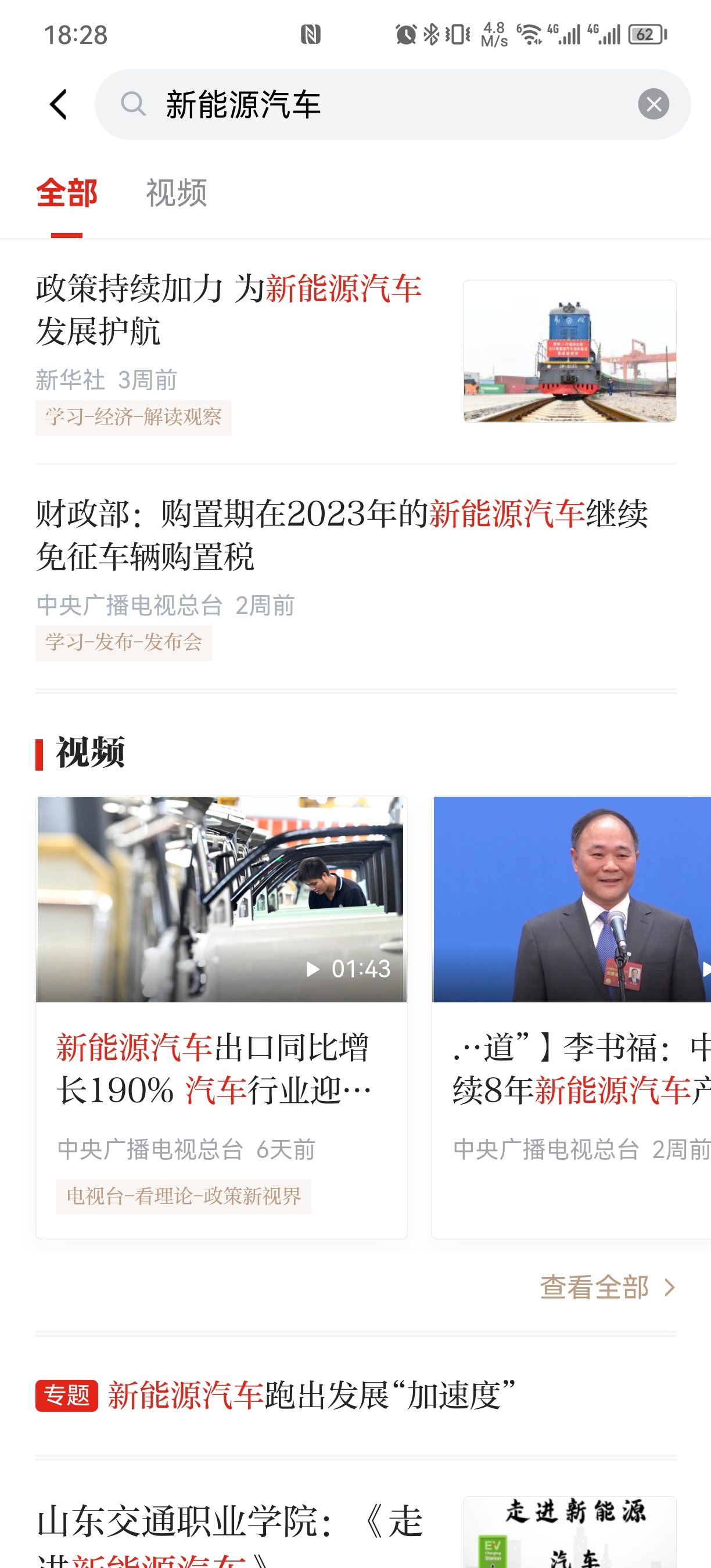Open article 政策持续加力 为新能源汽车发展护航
Image resolution: width=711 pixels, height=1568 pixels.
[356, 353]
